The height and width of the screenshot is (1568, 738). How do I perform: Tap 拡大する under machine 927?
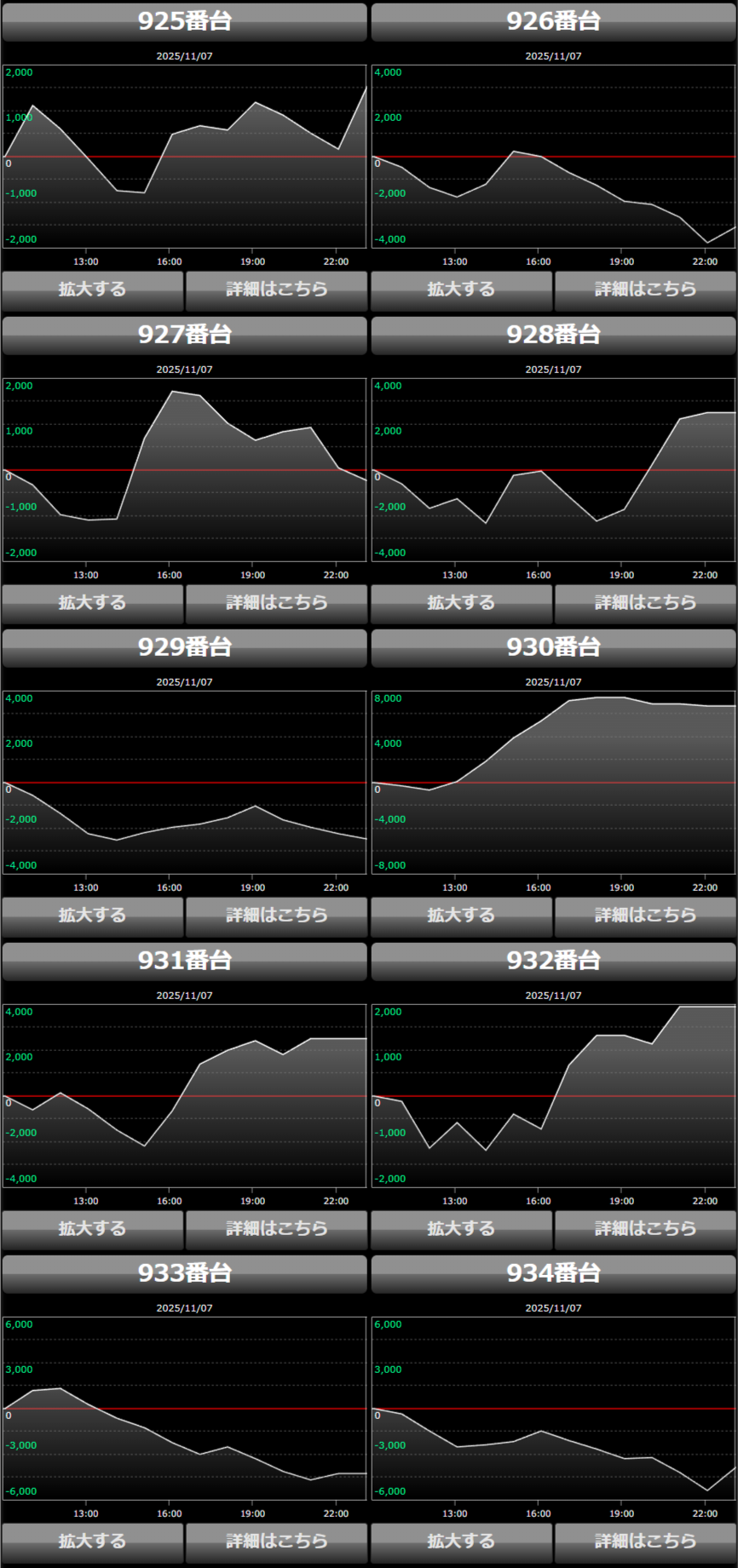92,603
